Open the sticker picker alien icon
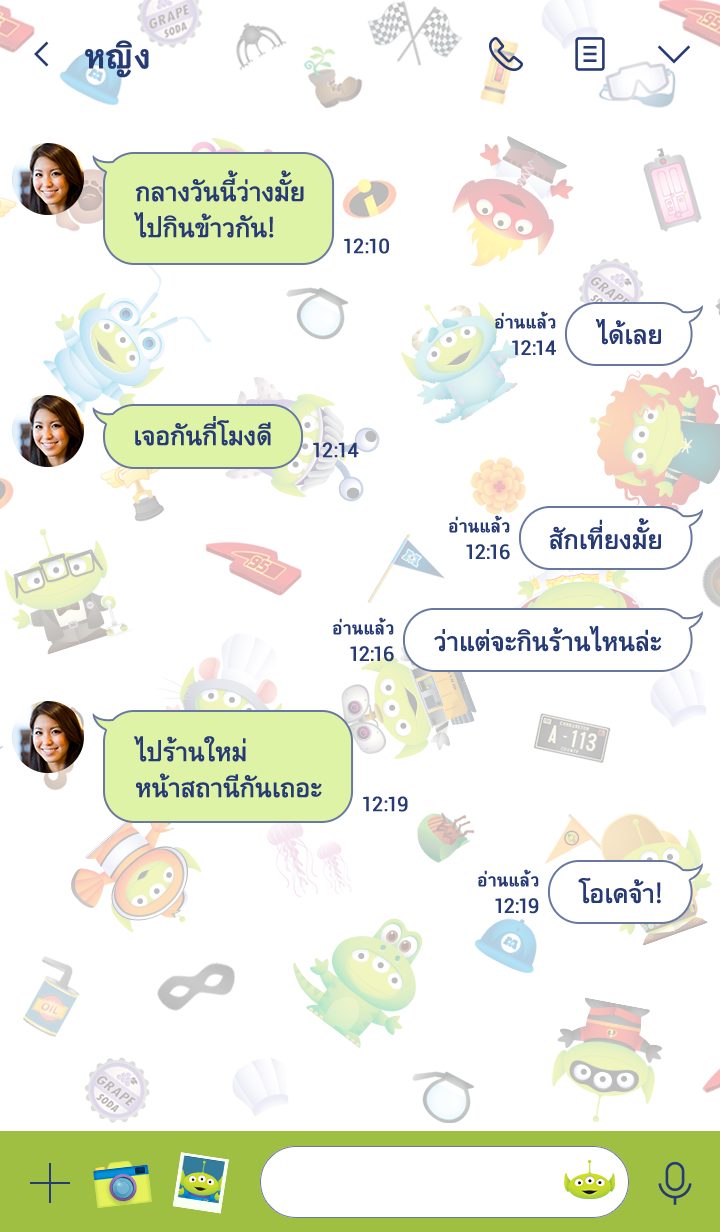The width and height of the screenshot is (720, 1232). click(x=590, y=1183)
